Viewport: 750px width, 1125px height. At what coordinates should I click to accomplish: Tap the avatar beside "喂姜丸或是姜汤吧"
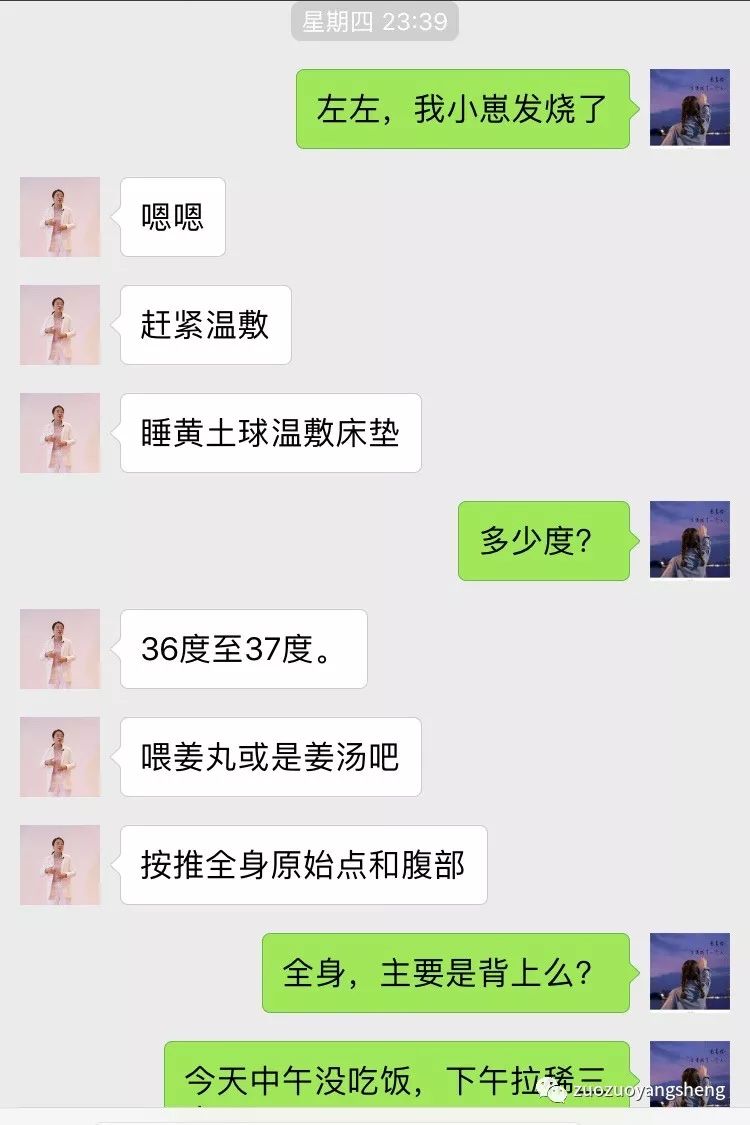[60, 757]
